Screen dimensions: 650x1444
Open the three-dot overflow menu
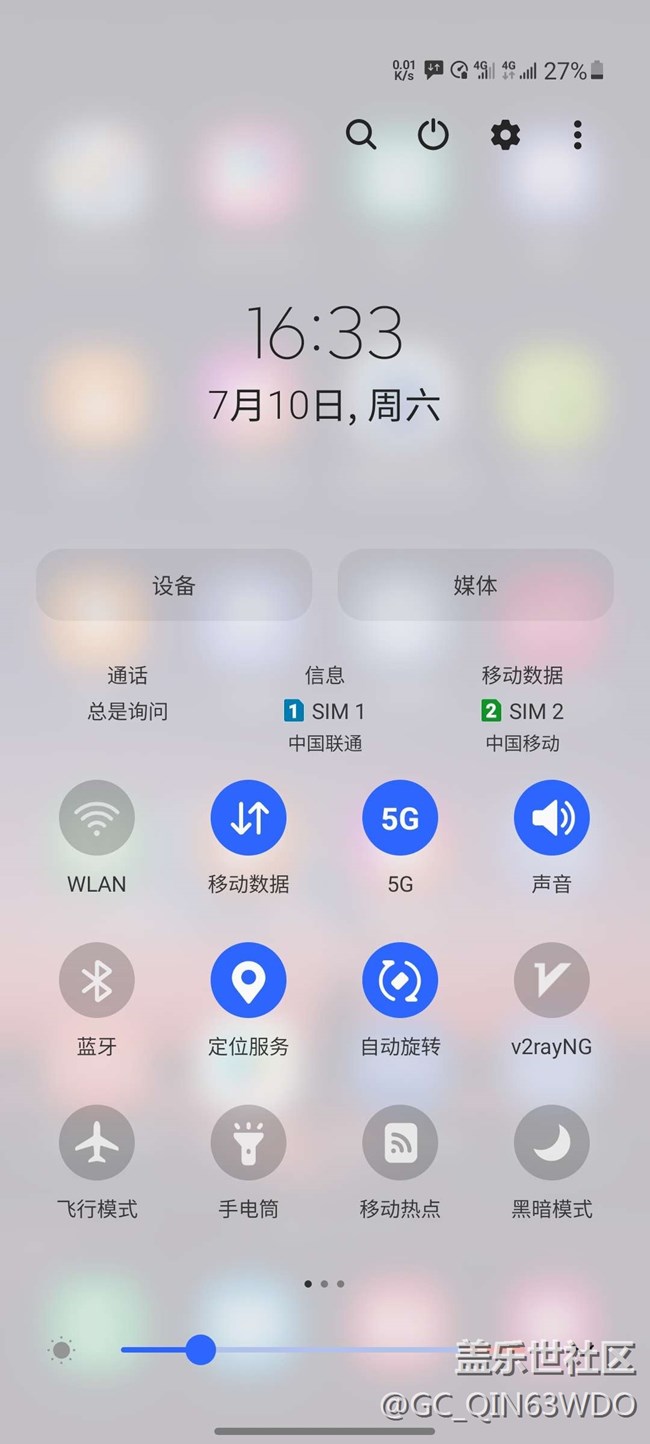click(577, 134)
